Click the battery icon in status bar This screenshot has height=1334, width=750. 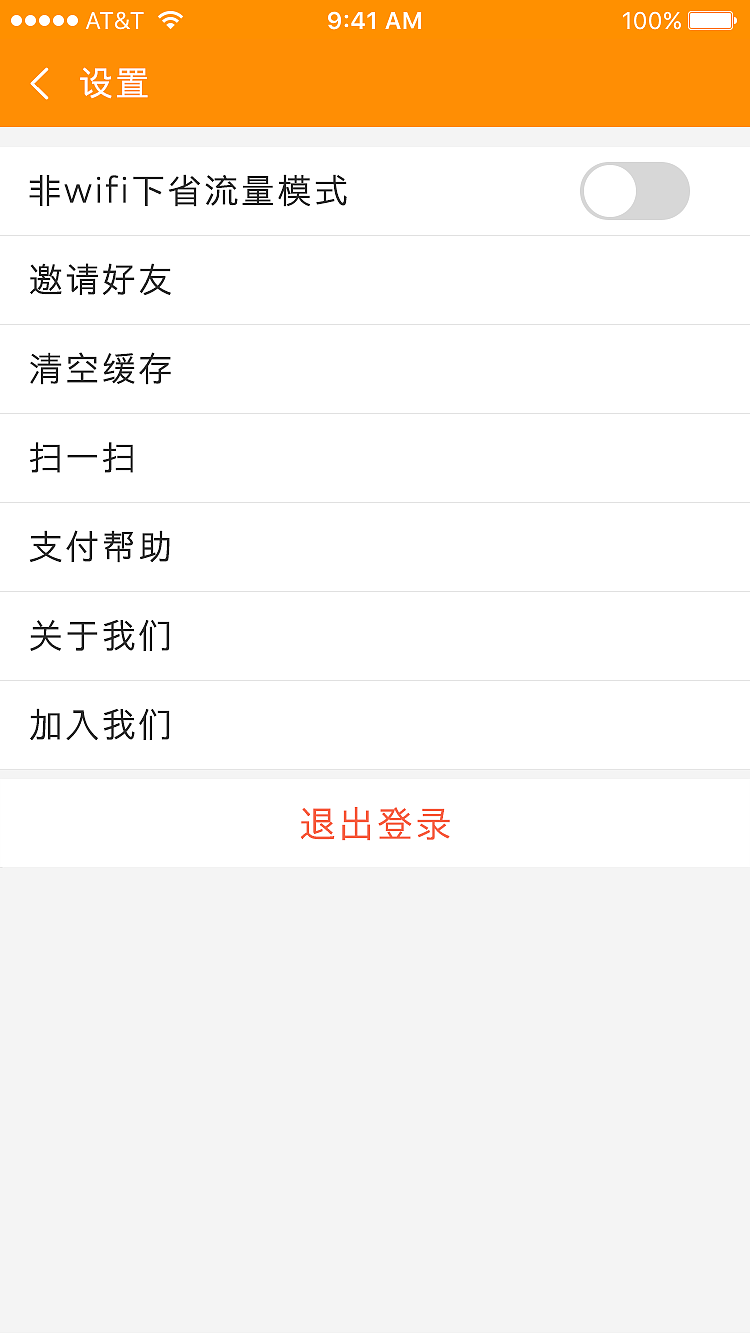[712, 20]
